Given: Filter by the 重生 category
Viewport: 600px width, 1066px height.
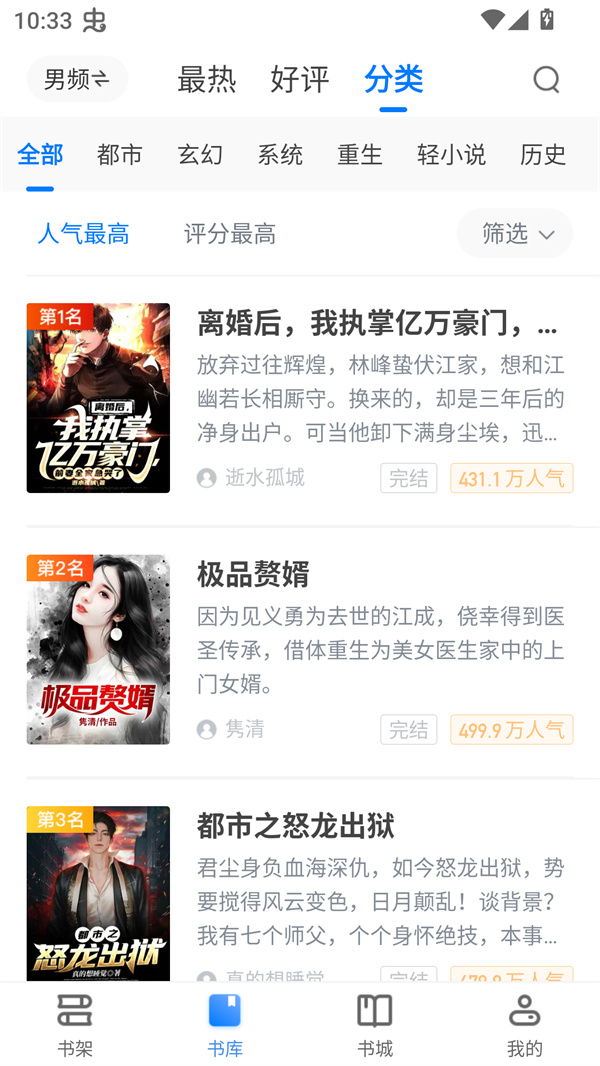Looking at the screenshot, I should pos(360,154).
